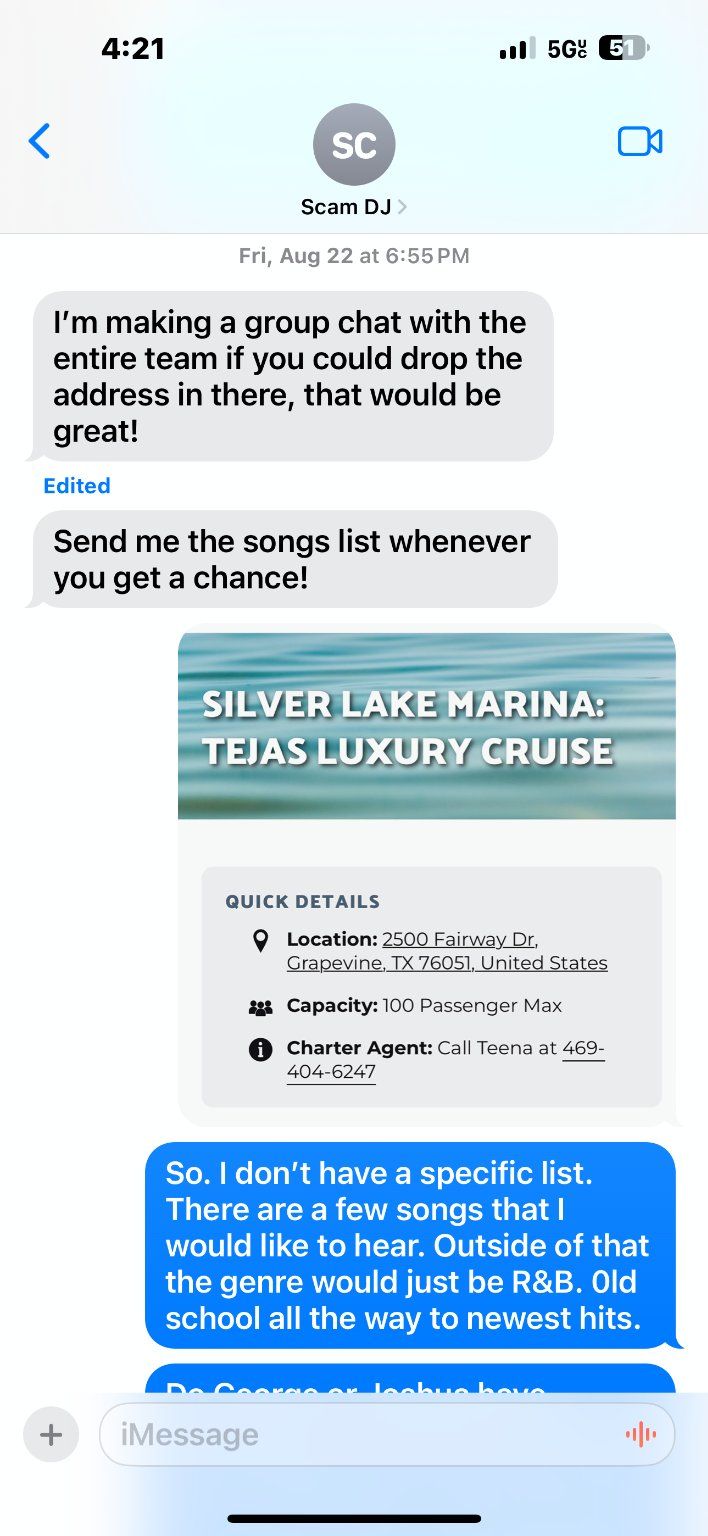Start a FaceTime video call
Screen dimensions: 708x1536
point(640,142)
